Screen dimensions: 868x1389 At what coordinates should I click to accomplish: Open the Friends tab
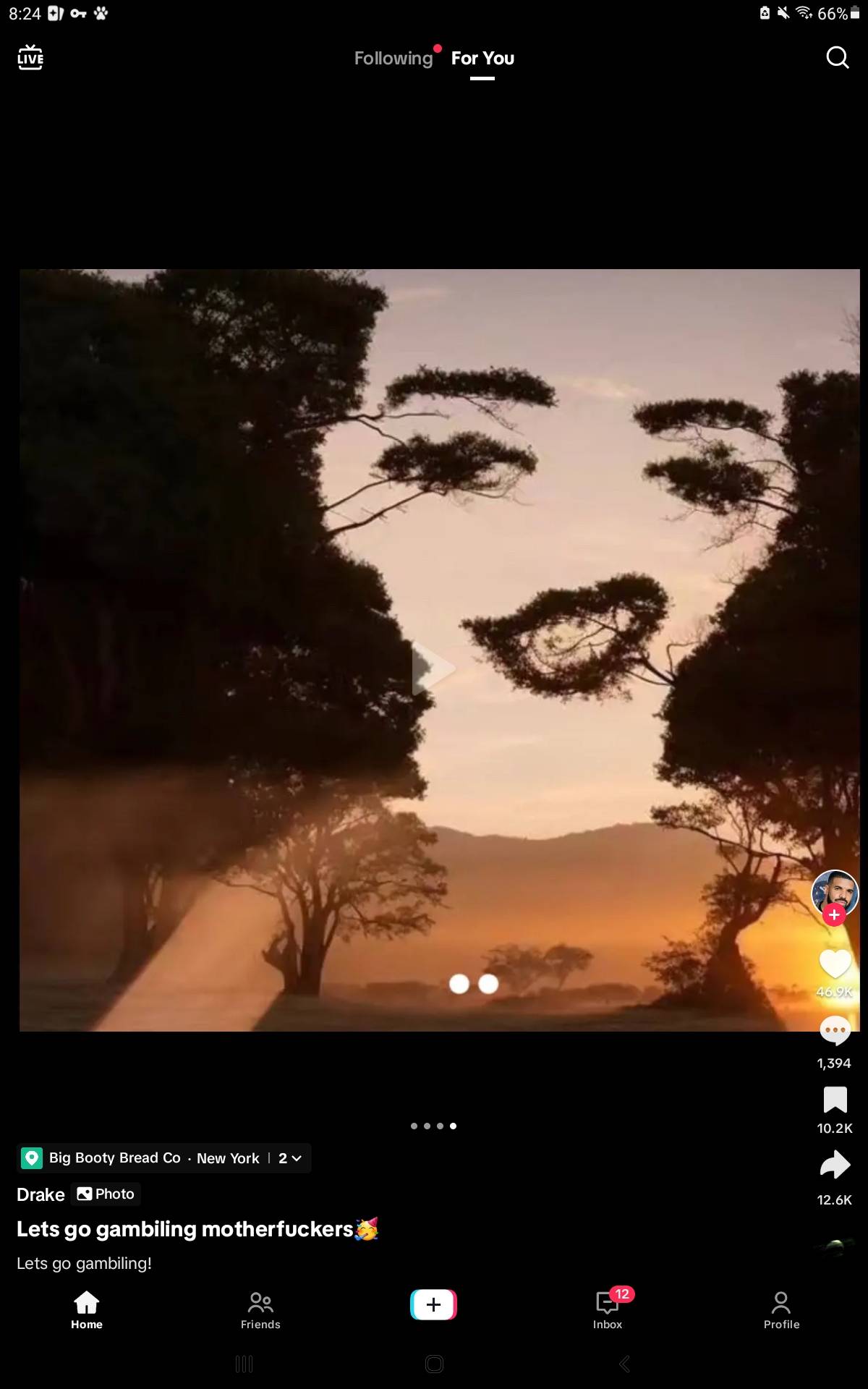point(260,1310)
